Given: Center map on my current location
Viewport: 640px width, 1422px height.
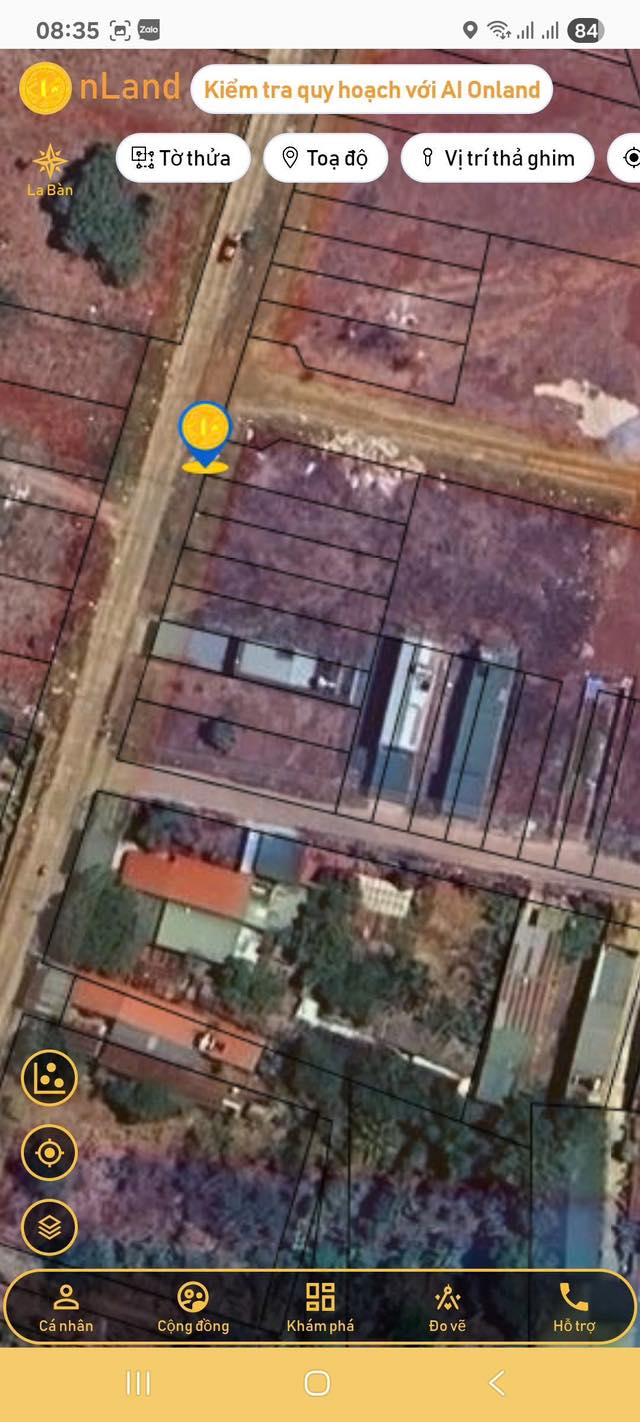Looking at the screenshot, I should pyautogui.click(x=49, y=1153).
